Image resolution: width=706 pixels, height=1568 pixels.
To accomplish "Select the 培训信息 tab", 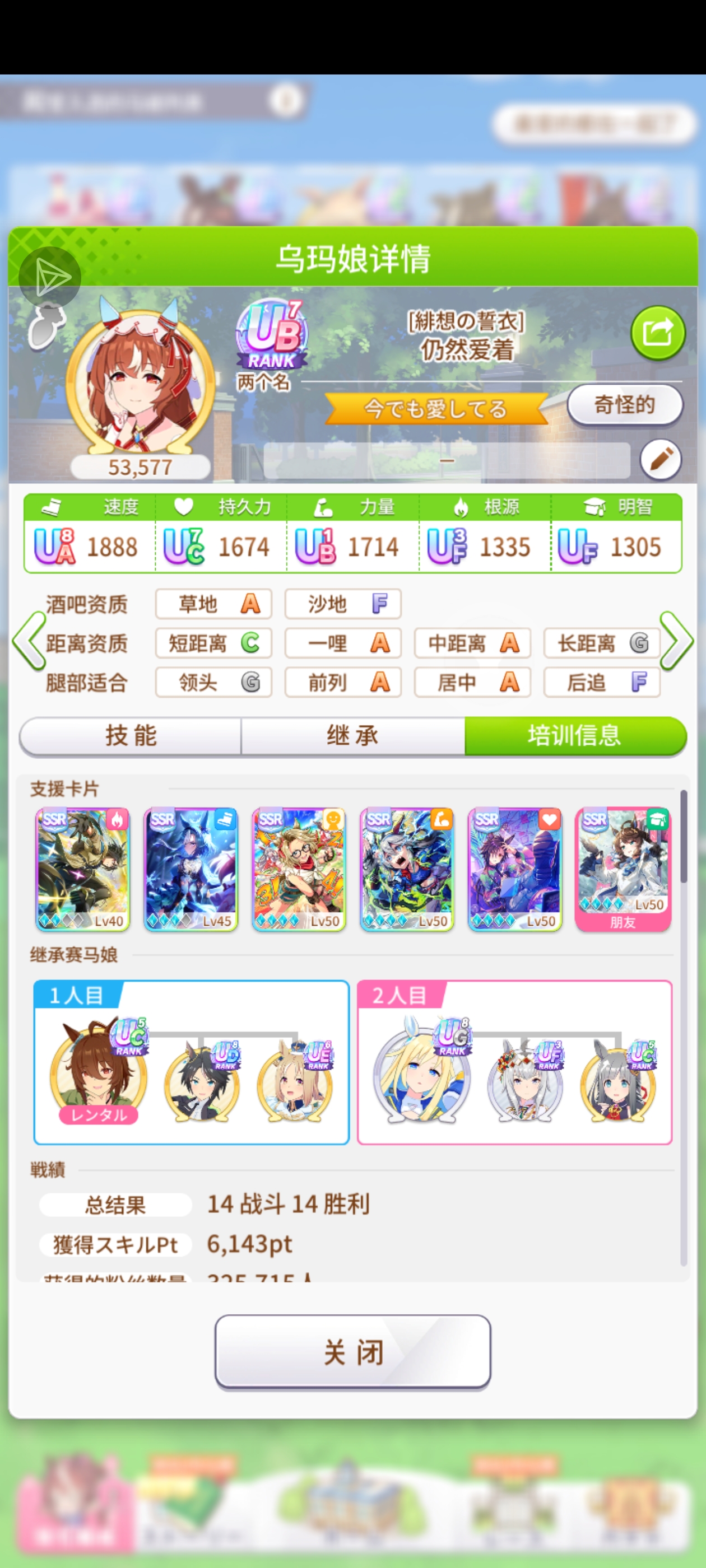I will pos(574,735).
